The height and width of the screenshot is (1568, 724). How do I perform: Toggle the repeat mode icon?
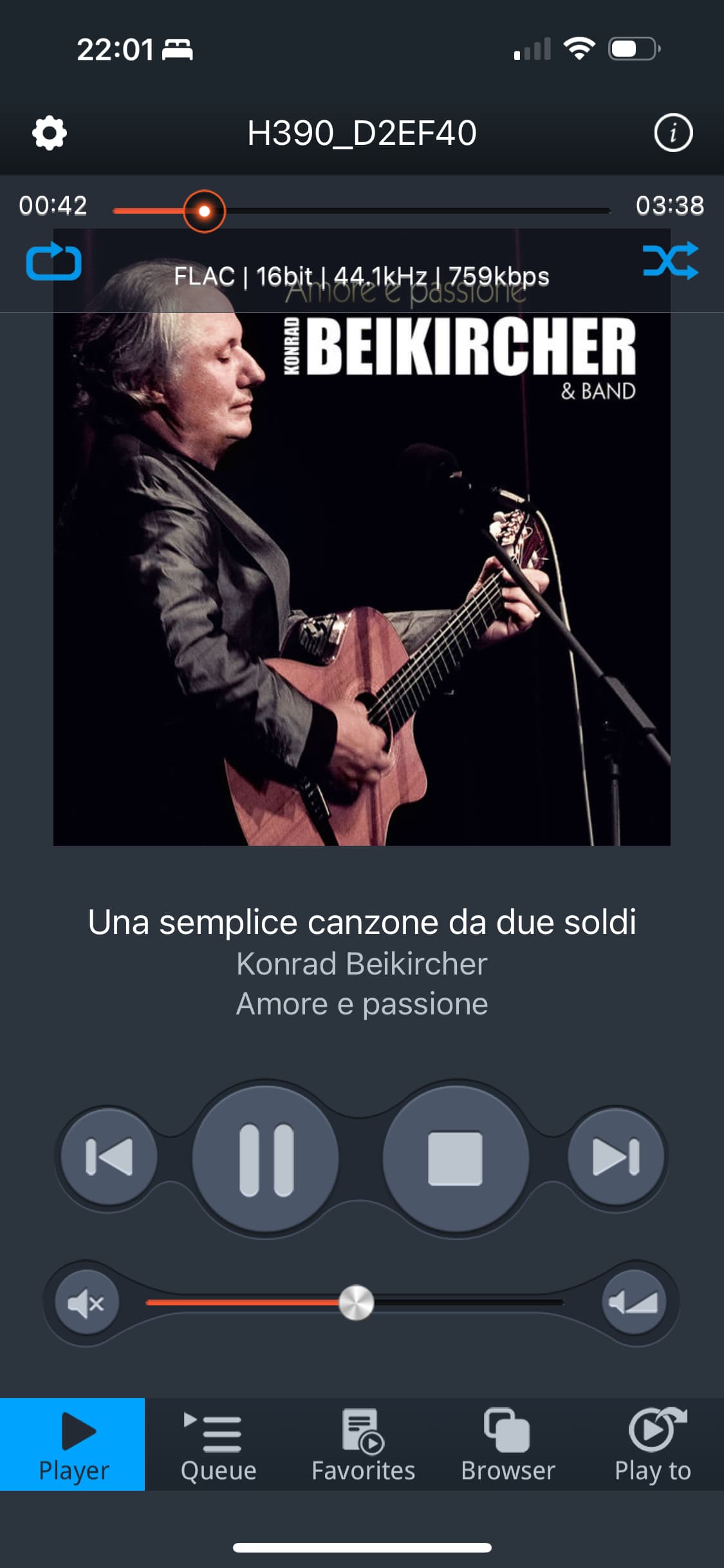pyautogui.click(x=53, y=261)
